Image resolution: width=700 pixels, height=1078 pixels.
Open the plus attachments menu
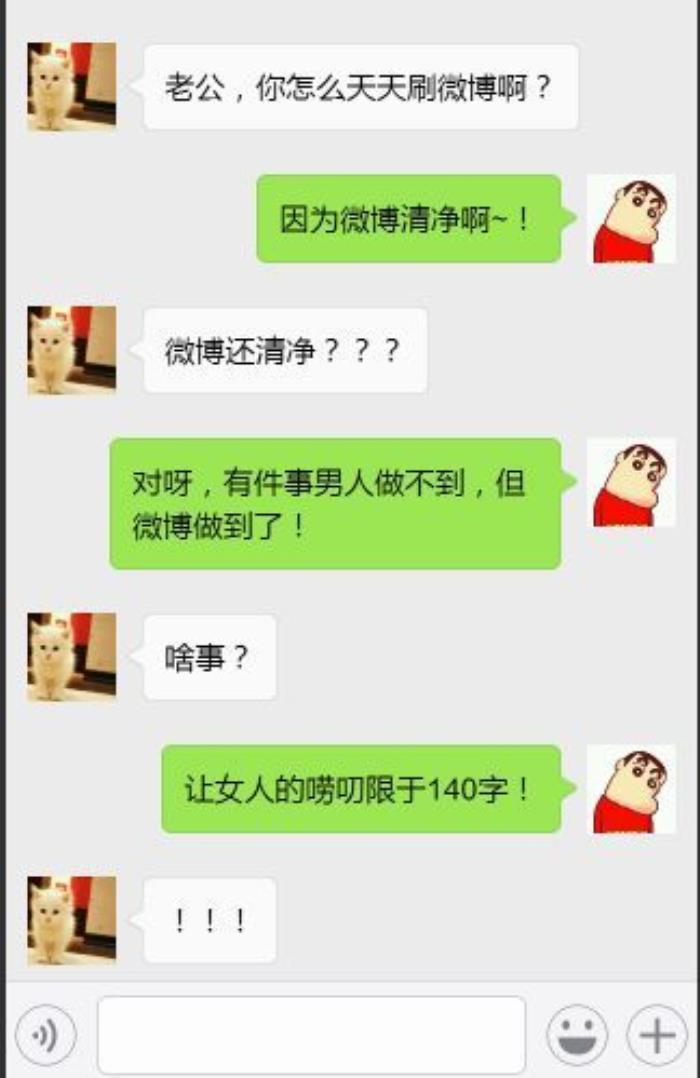tap(656, 1034)
